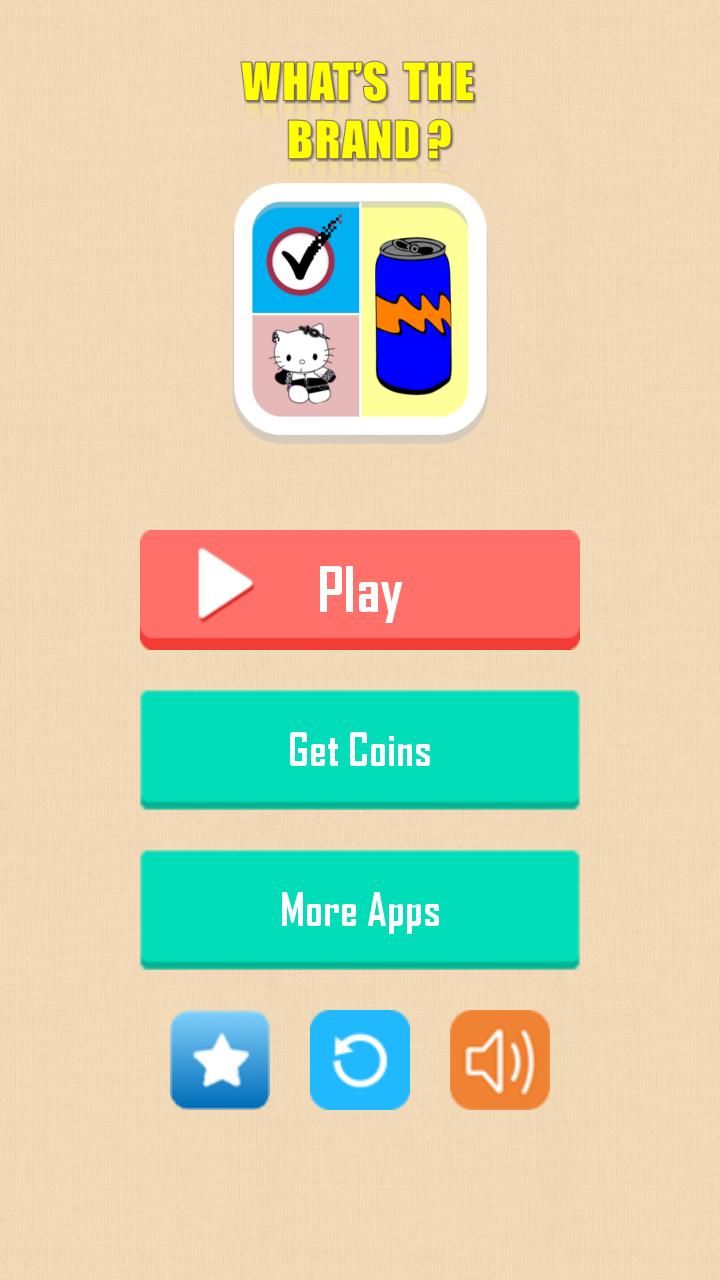The image size is (720, 1280).
Task: Mute the sound with speaker icon
Action: tap(500, 1060)
